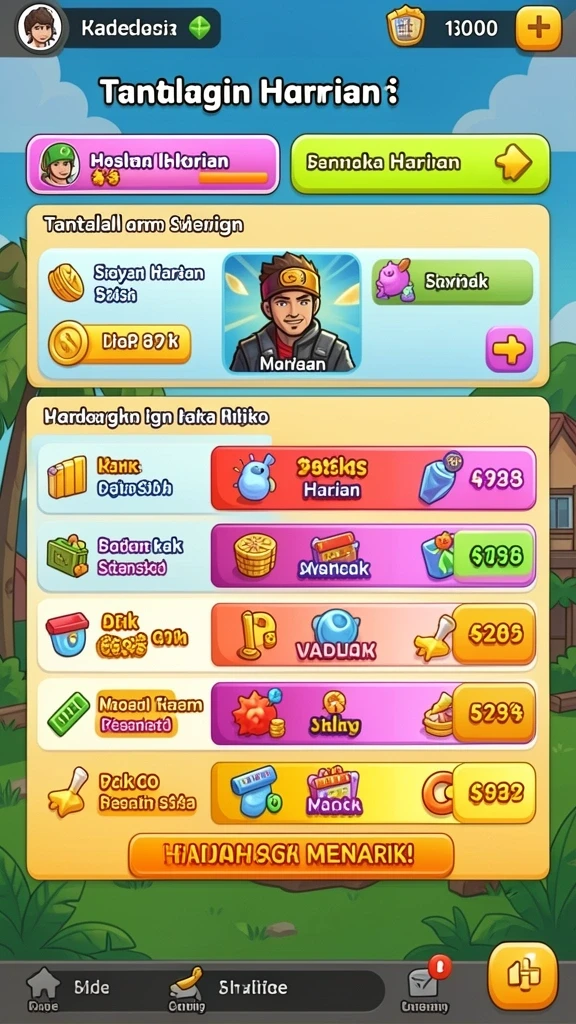Image resolution: width=576 pixels, height=1024 pixels.
Task: Tap the plus button beside 13000 coins
Action: (x=538, y=28)
